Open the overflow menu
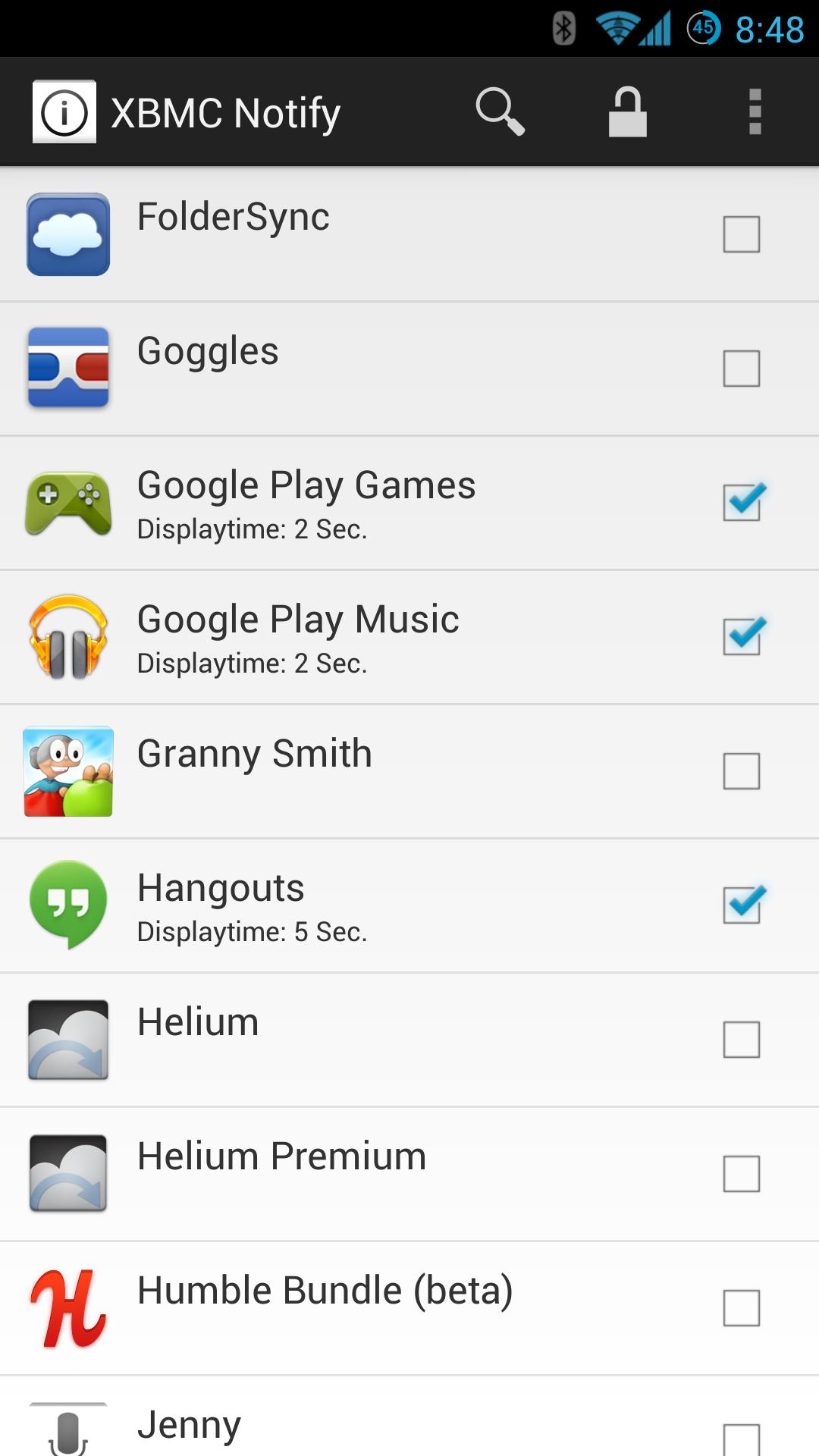This screenshot has width=819, height=1456. 755,111
